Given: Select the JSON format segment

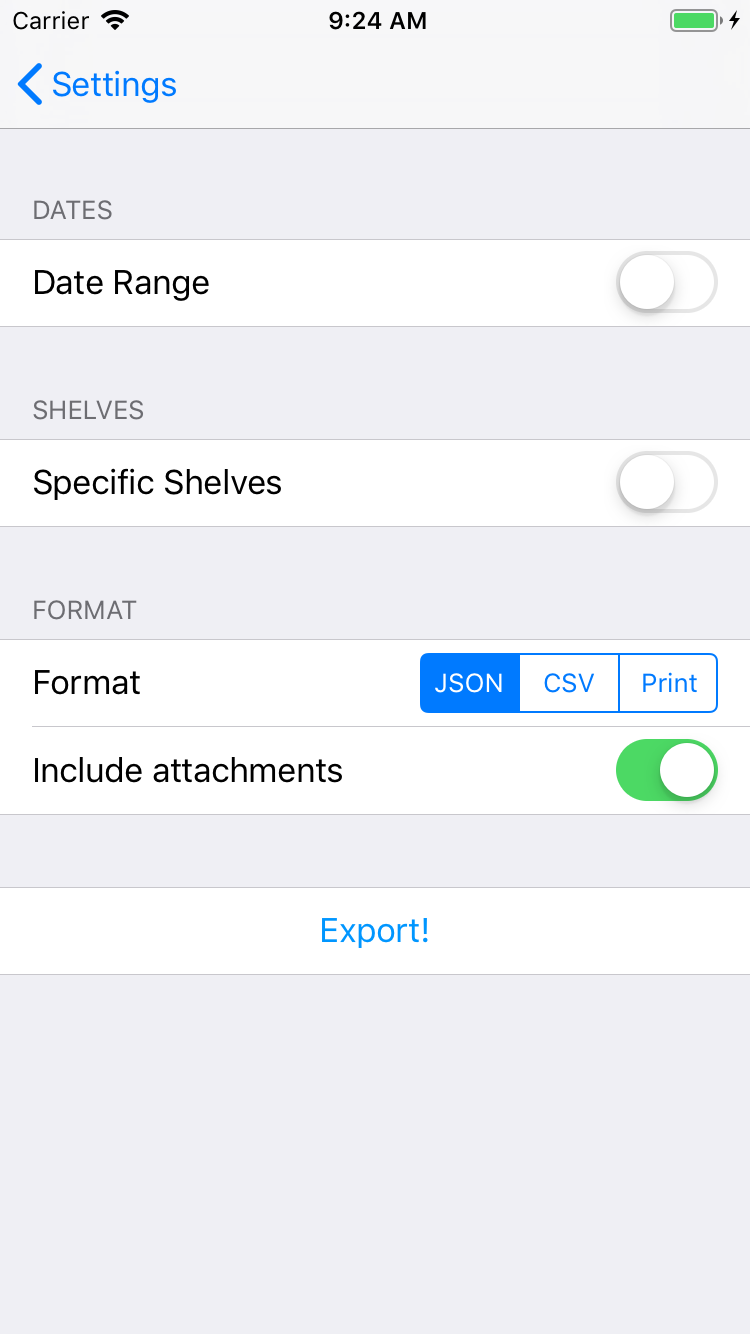Looking at the screenshot, I should tap(470, 683).
